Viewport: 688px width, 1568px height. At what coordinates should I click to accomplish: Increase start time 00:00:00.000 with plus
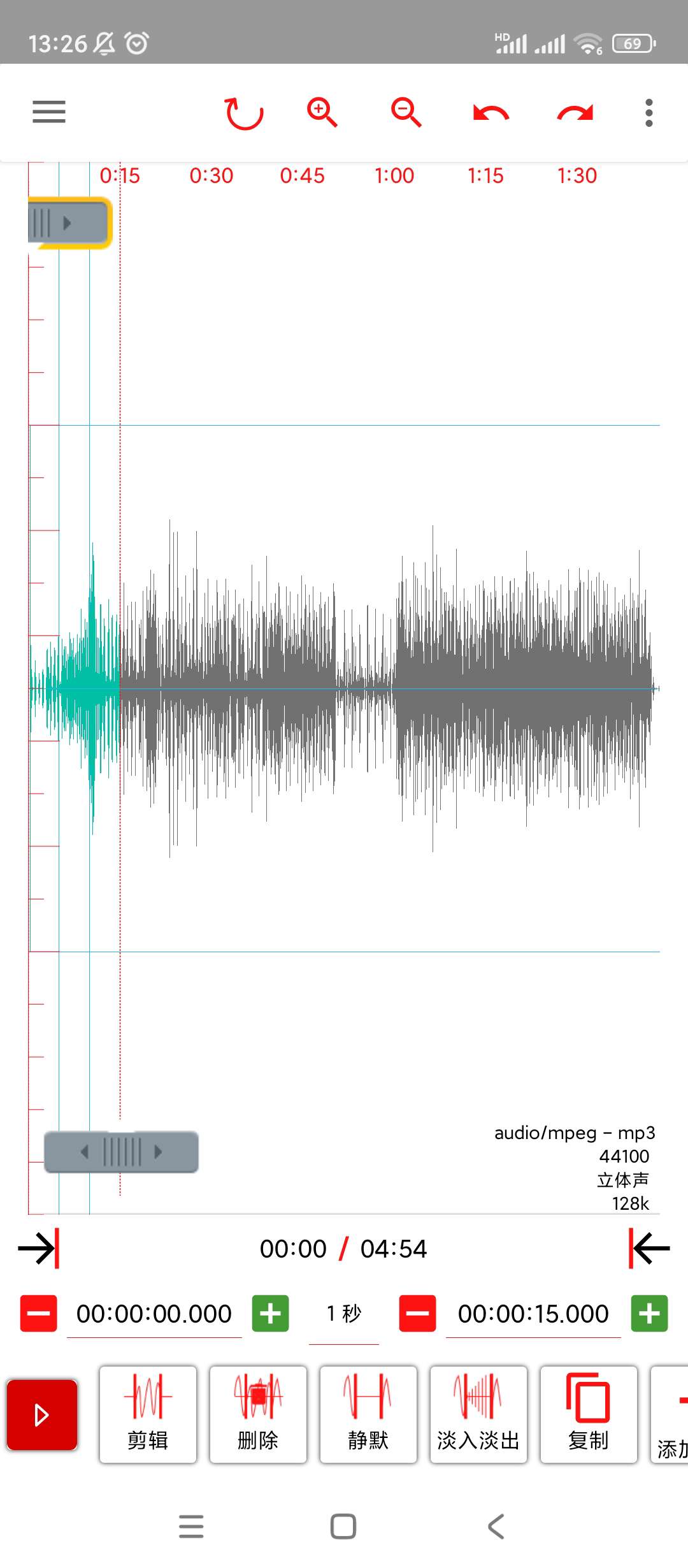[x=270, y=1313]
